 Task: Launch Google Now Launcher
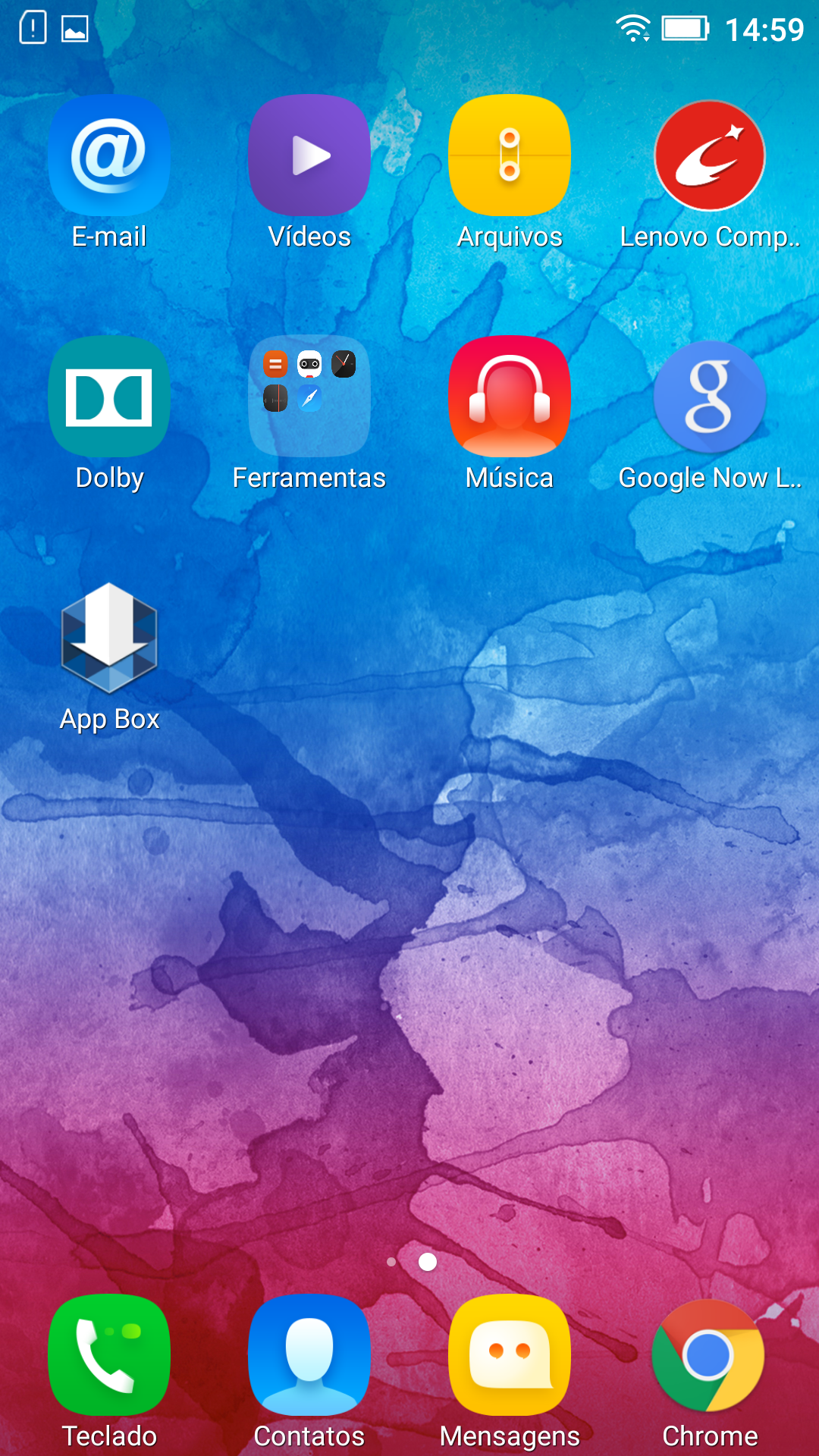click(710, 397)
